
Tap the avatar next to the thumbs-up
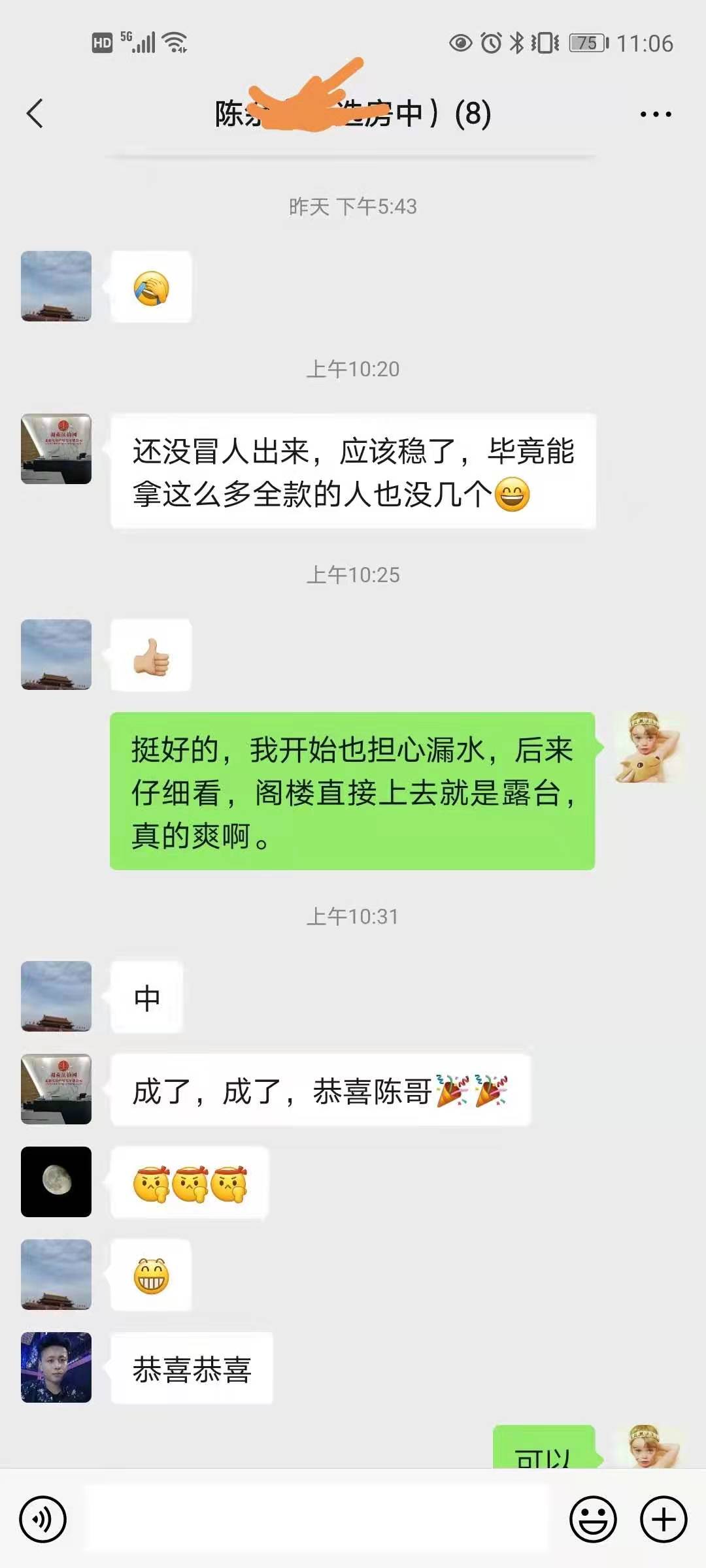click(x=56, y=655)
